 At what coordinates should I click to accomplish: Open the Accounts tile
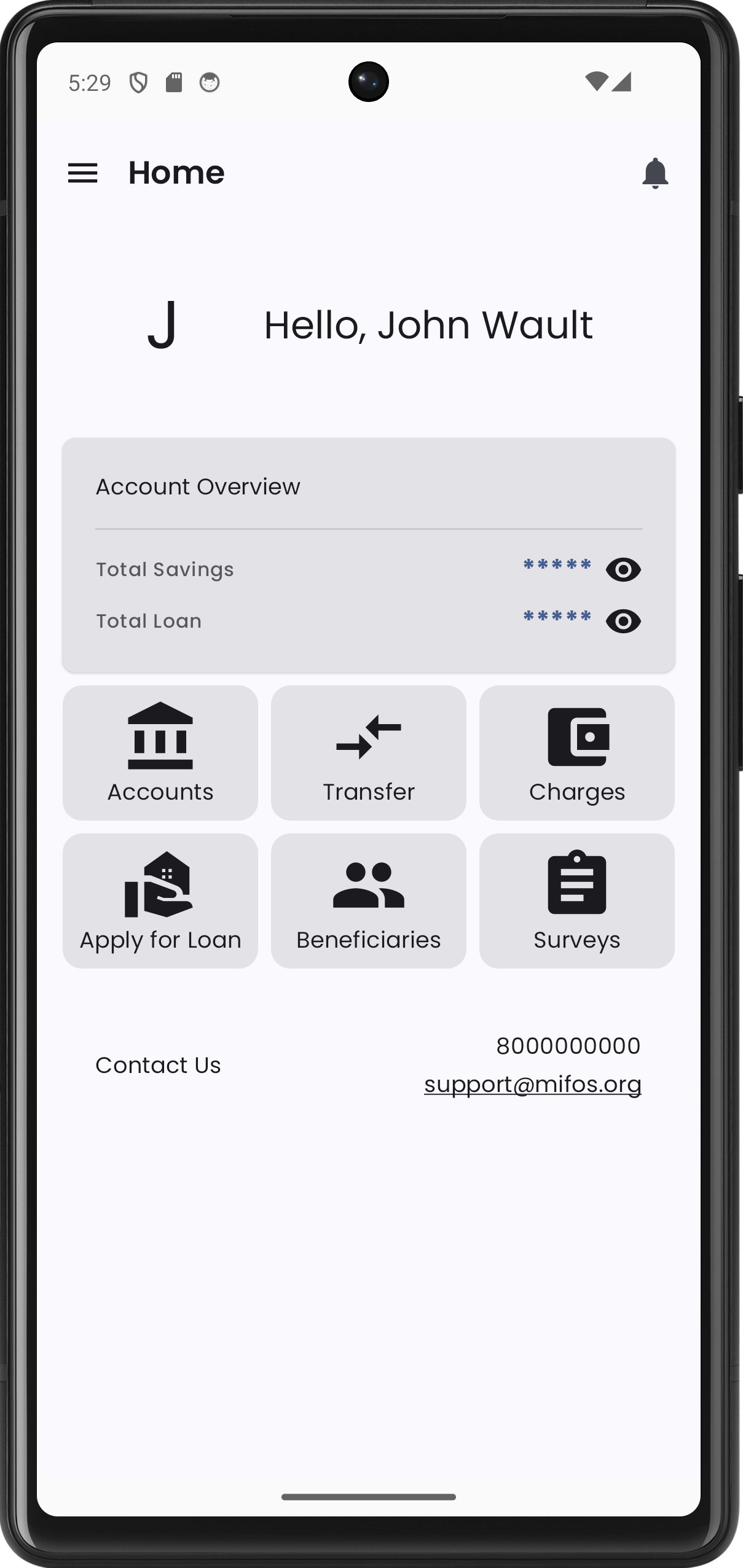point(160,752)
